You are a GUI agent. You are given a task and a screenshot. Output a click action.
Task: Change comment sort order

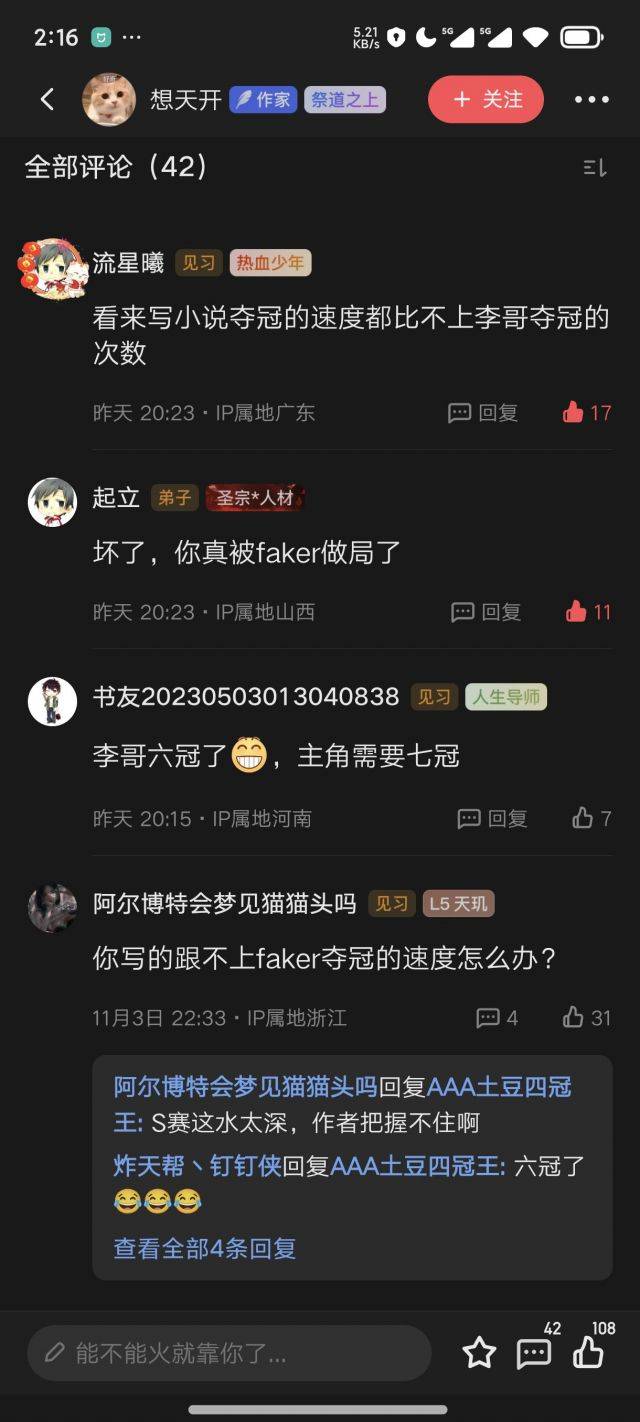click(x=595, y=168)
